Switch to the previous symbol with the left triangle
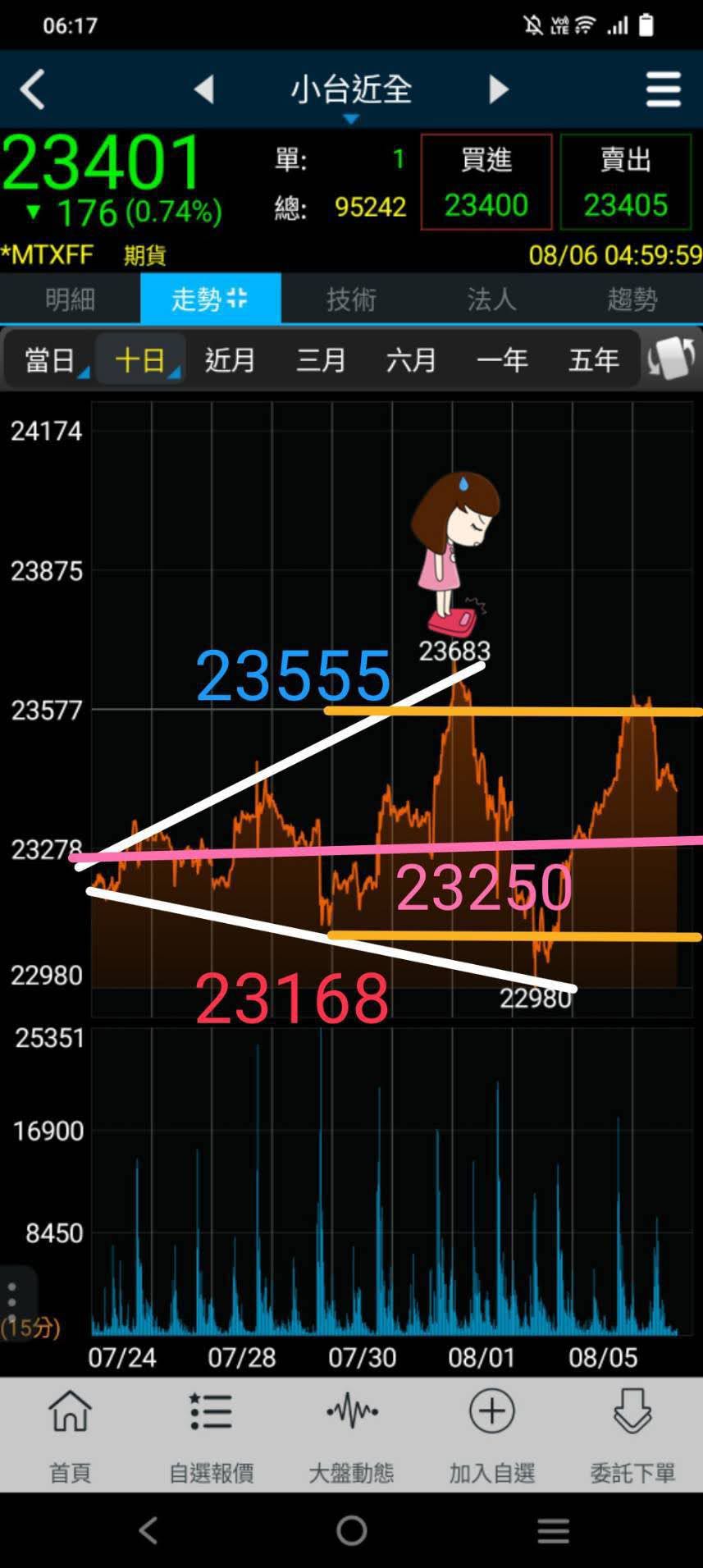Image resolution: width=703 pixels, height=1568 pixels. point(204,89)
